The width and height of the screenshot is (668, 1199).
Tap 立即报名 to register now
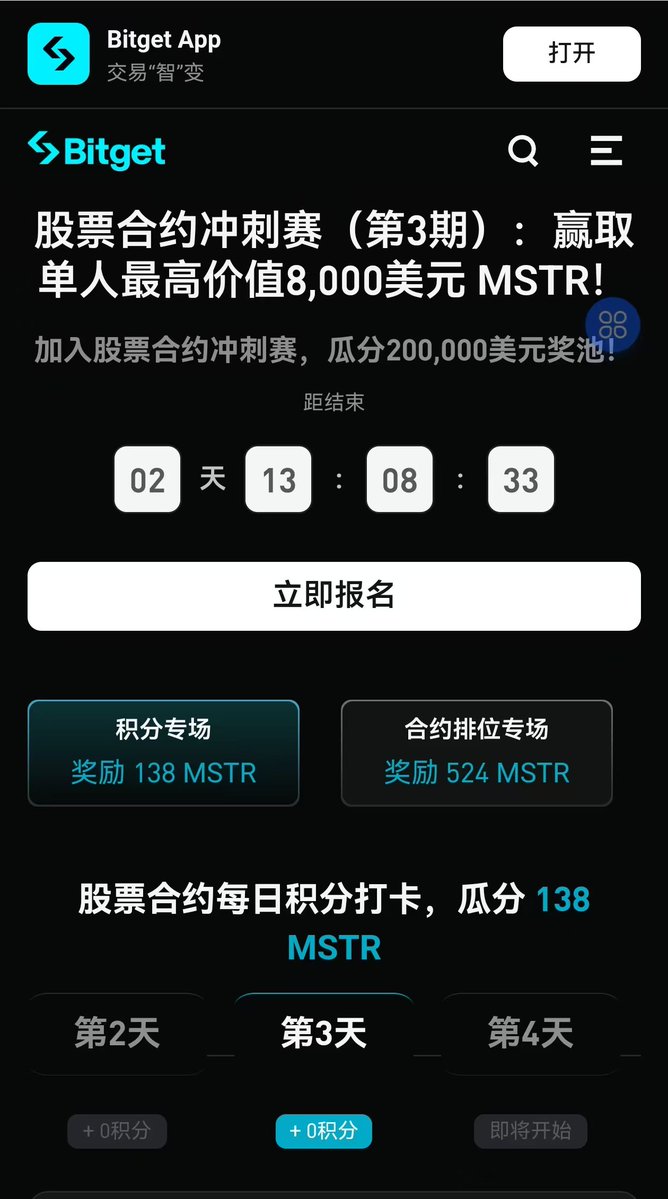tap(334, 596)
